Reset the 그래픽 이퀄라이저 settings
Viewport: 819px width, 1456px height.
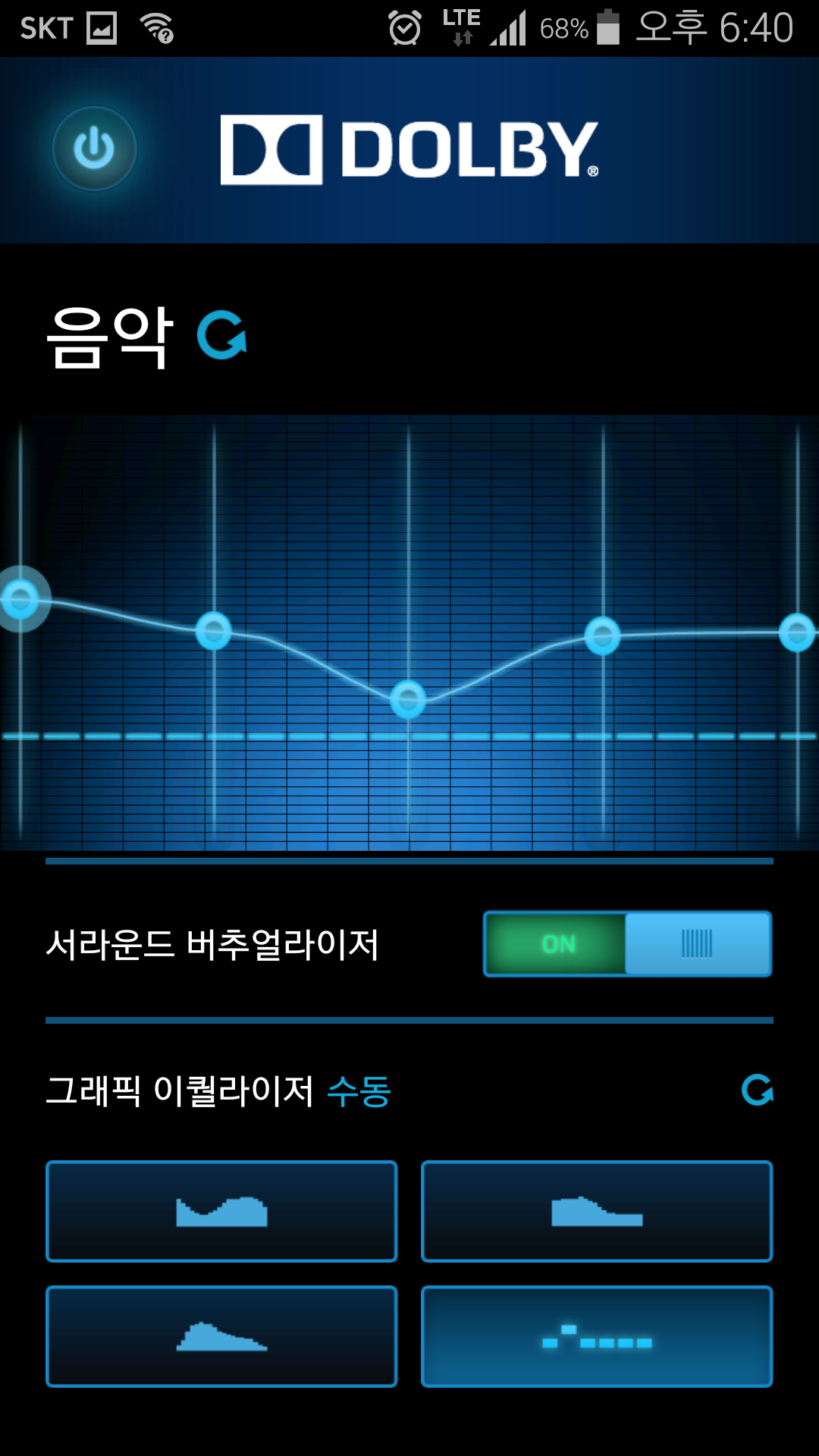[x=757, y=1090]
